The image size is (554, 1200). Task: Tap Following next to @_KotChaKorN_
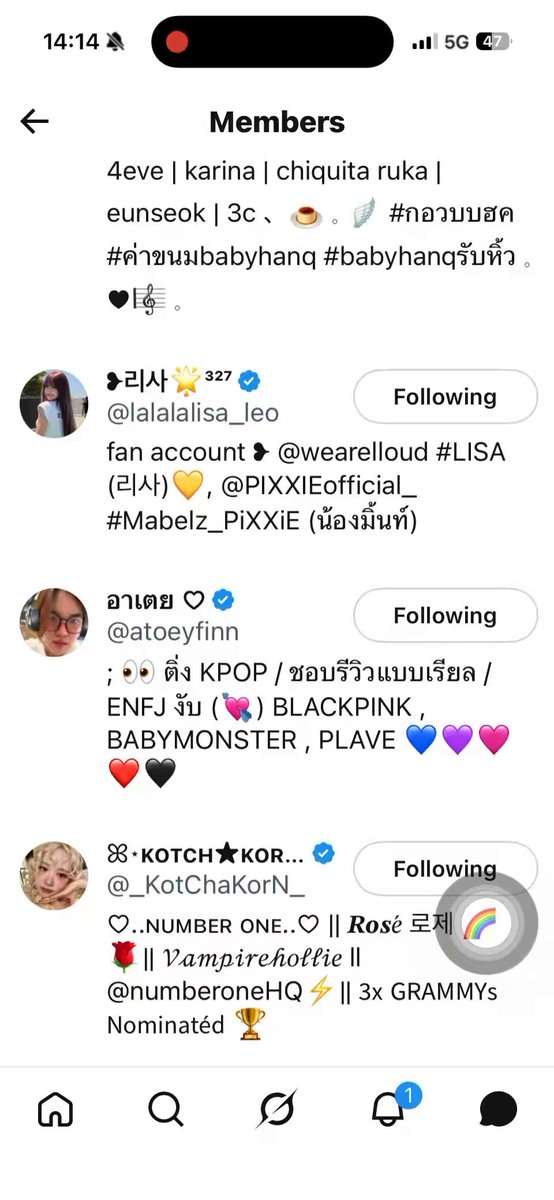445,869
